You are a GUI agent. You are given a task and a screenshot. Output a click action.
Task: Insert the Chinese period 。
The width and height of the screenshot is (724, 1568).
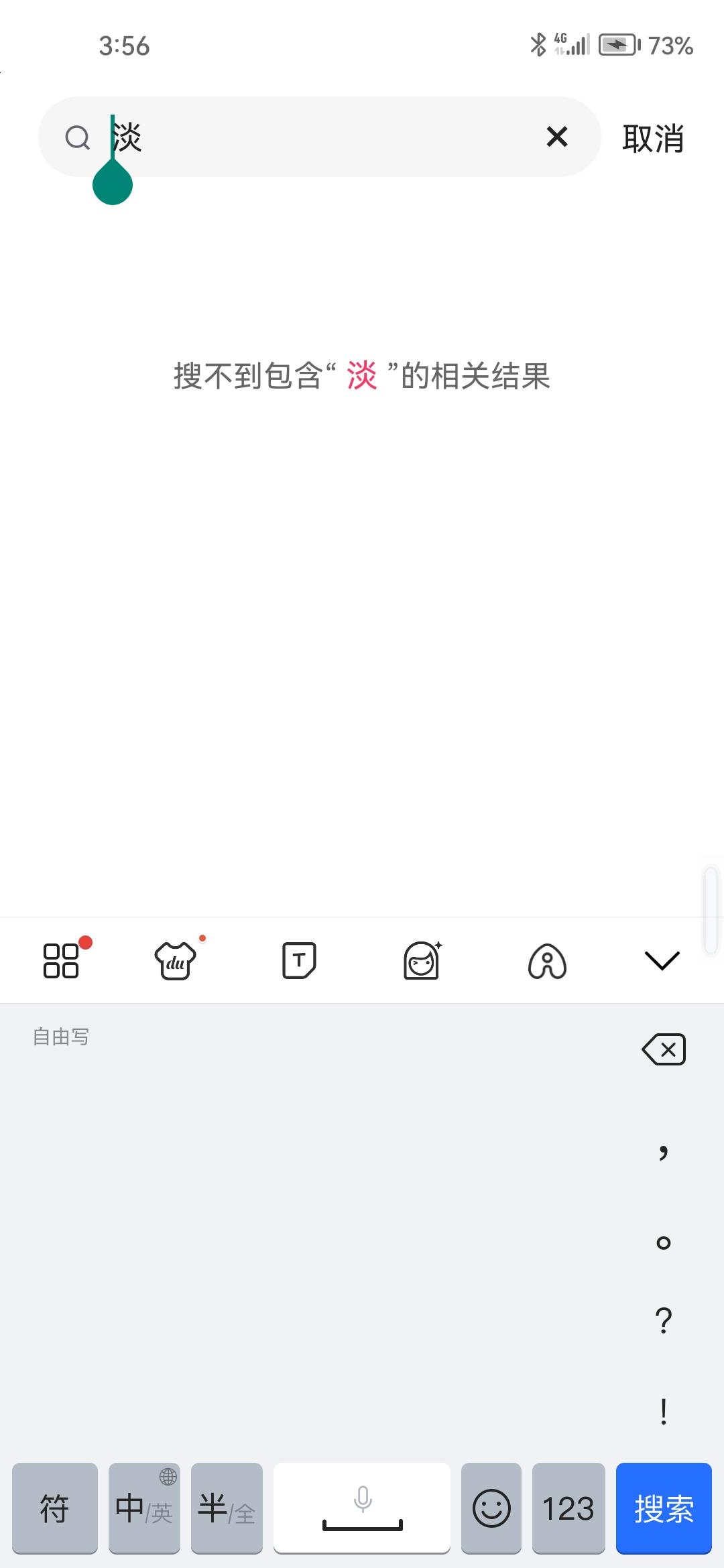663,1243
